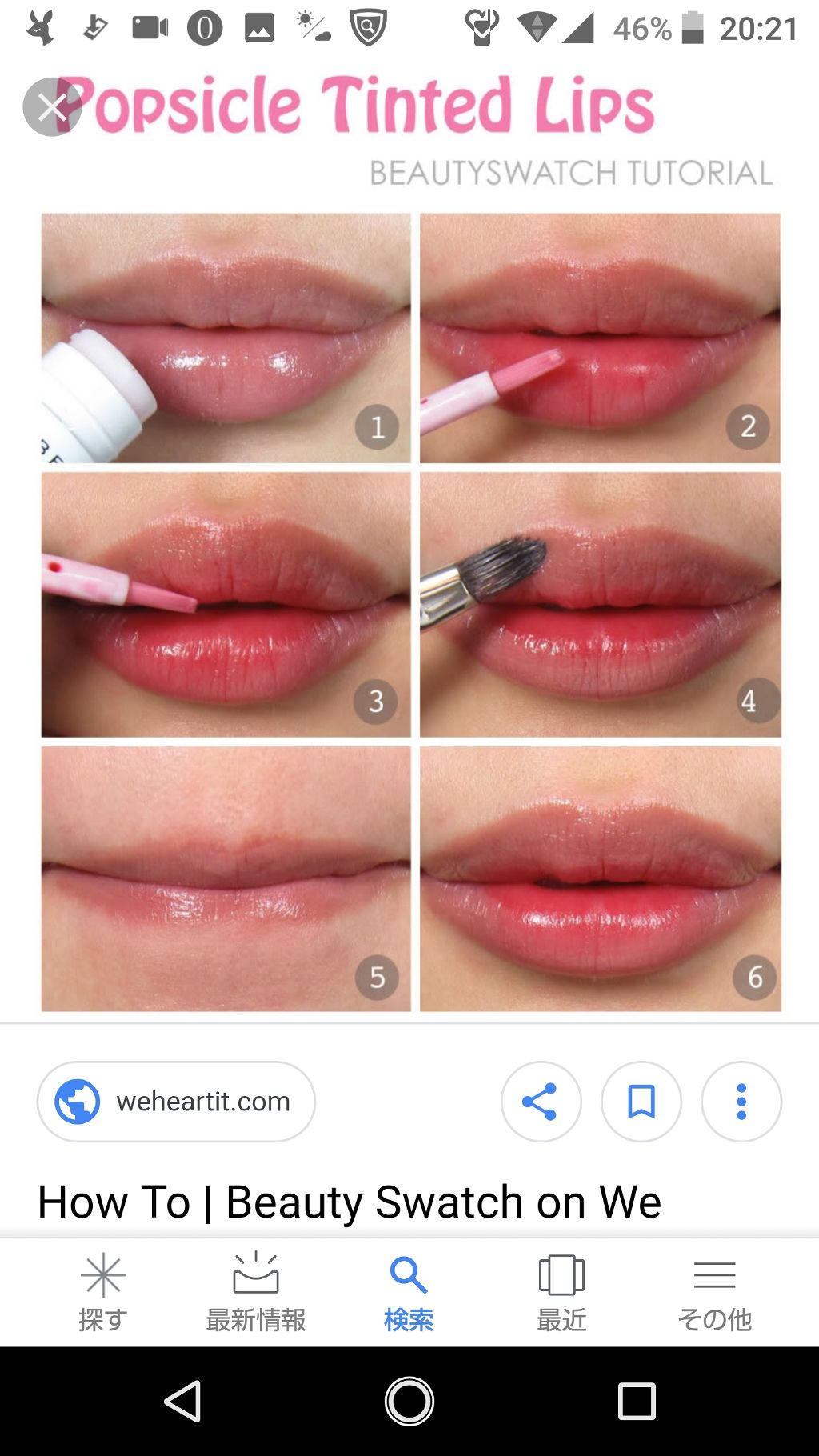Switch to the 最新情報 tab
819x1456 pixels.
(256, 1292)
